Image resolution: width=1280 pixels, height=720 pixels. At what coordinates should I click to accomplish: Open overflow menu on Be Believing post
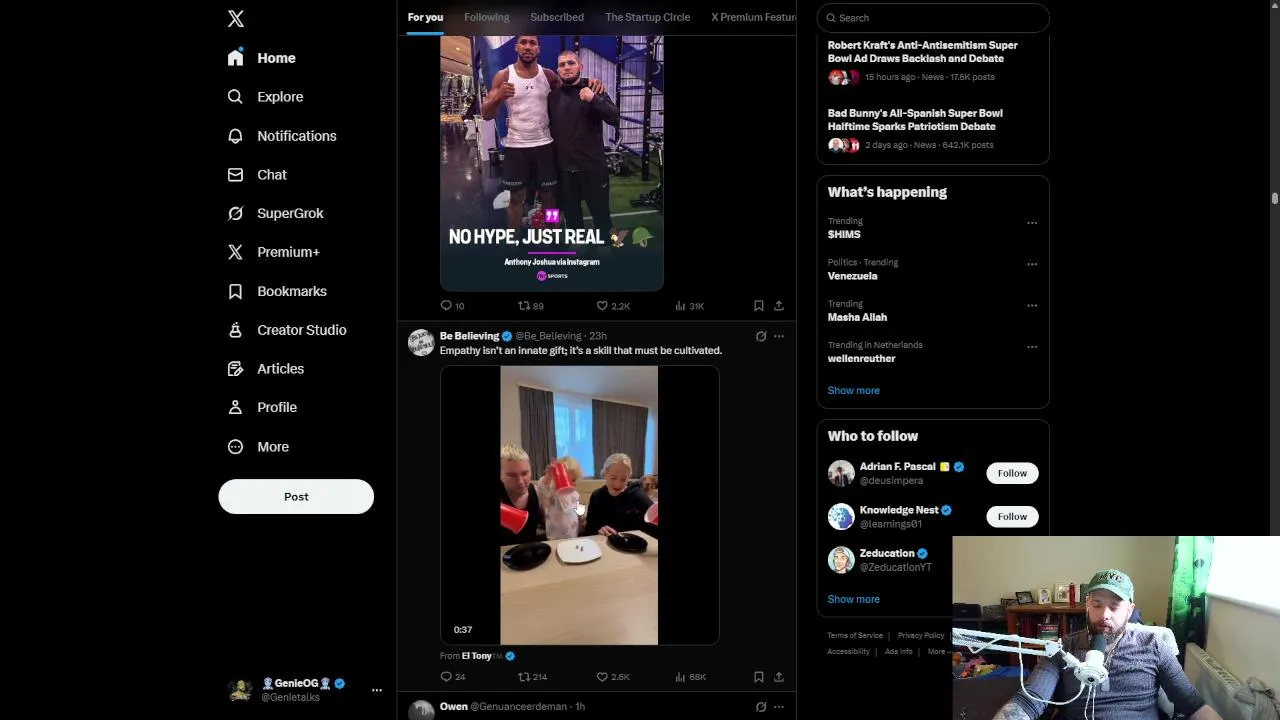click(779, 336)
